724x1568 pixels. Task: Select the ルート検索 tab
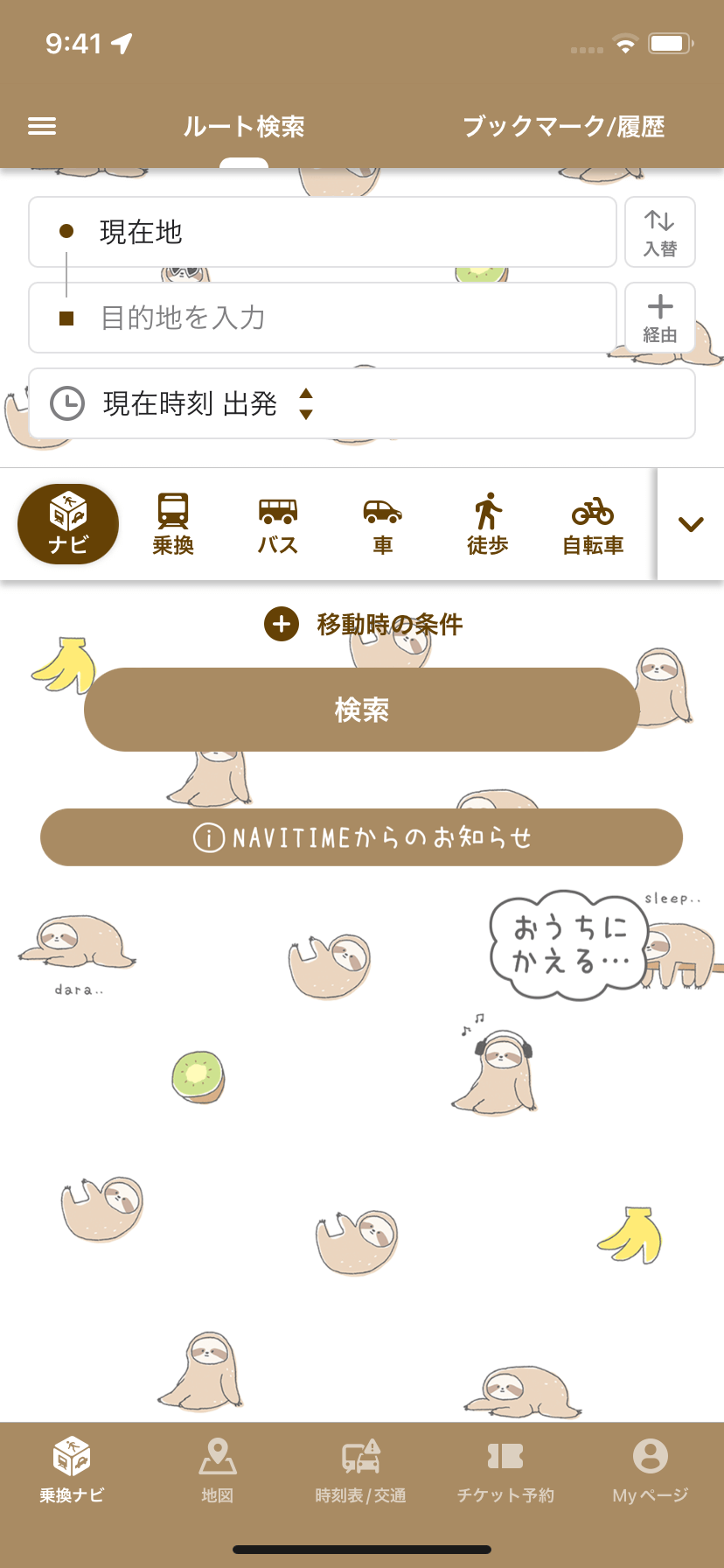(x=244, y=127)
